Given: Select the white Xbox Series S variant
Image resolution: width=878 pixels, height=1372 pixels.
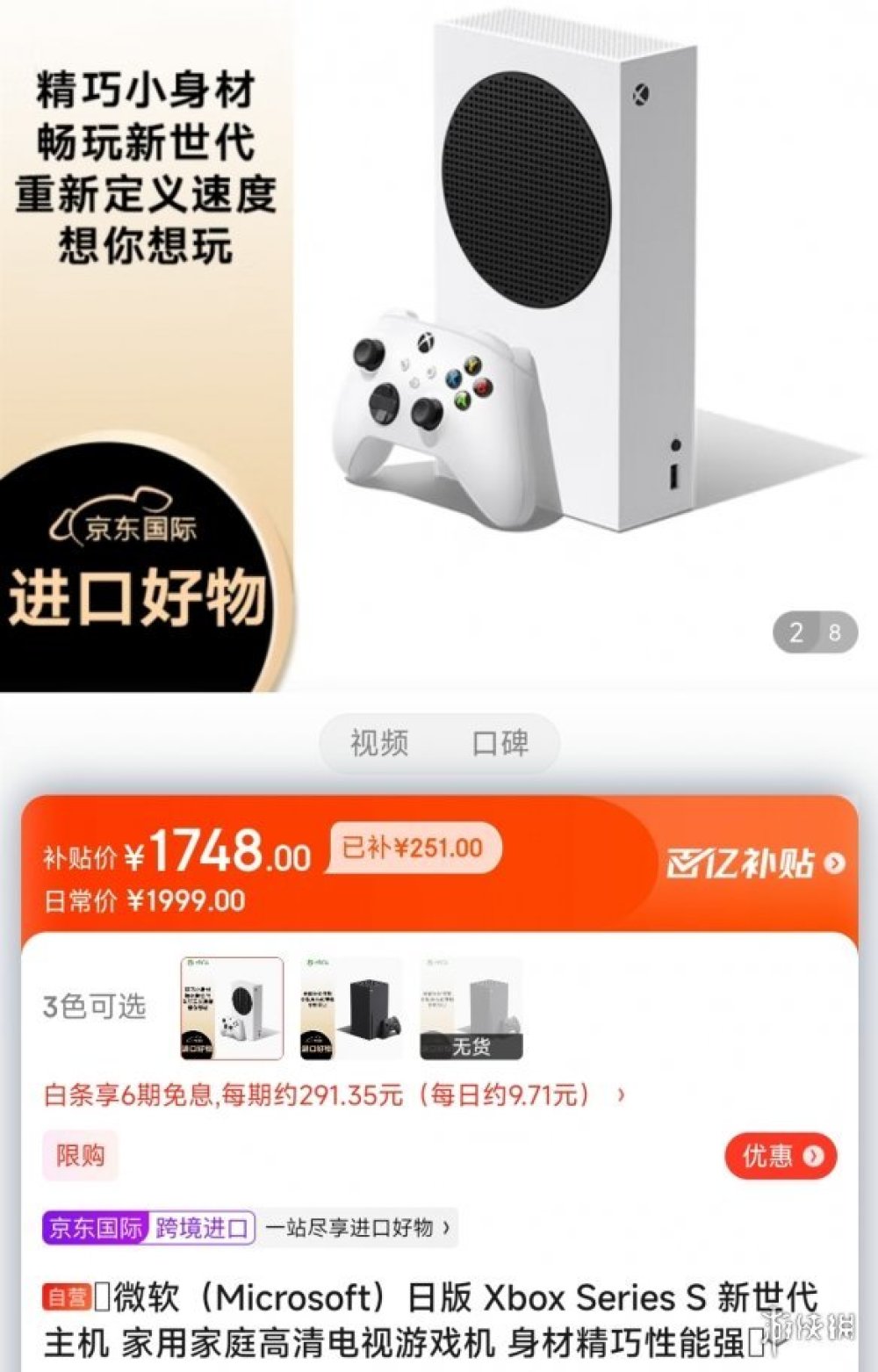Looking at the screenshot, I should pyautogui.click(x=232, y=1008).
